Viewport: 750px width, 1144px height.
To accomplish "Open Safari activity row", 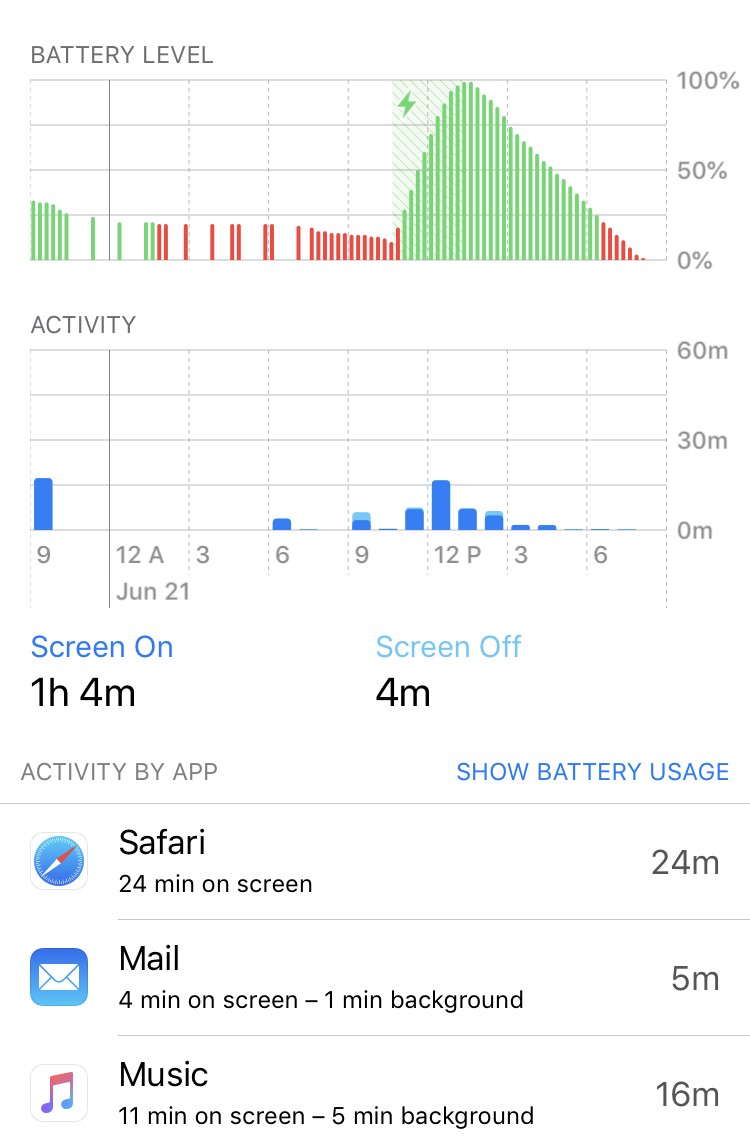I will click(375, 862).
